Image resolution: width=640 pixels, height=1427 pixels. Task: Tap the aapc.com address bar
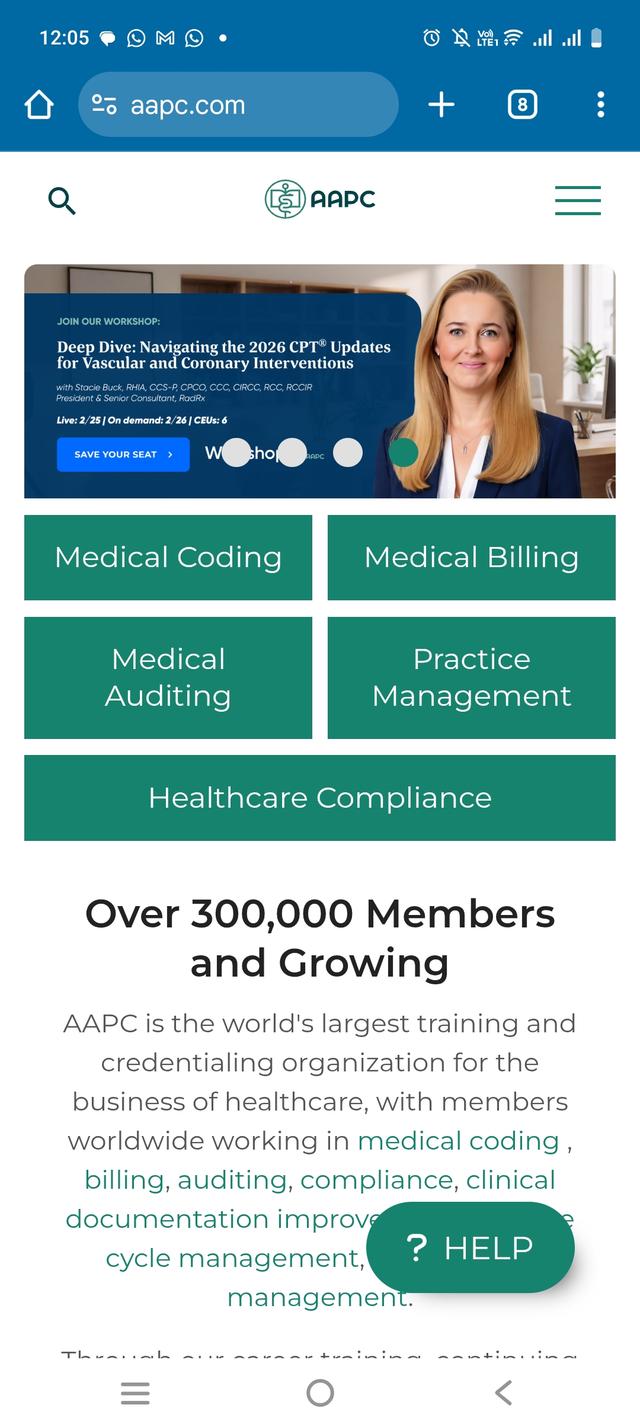238,105
